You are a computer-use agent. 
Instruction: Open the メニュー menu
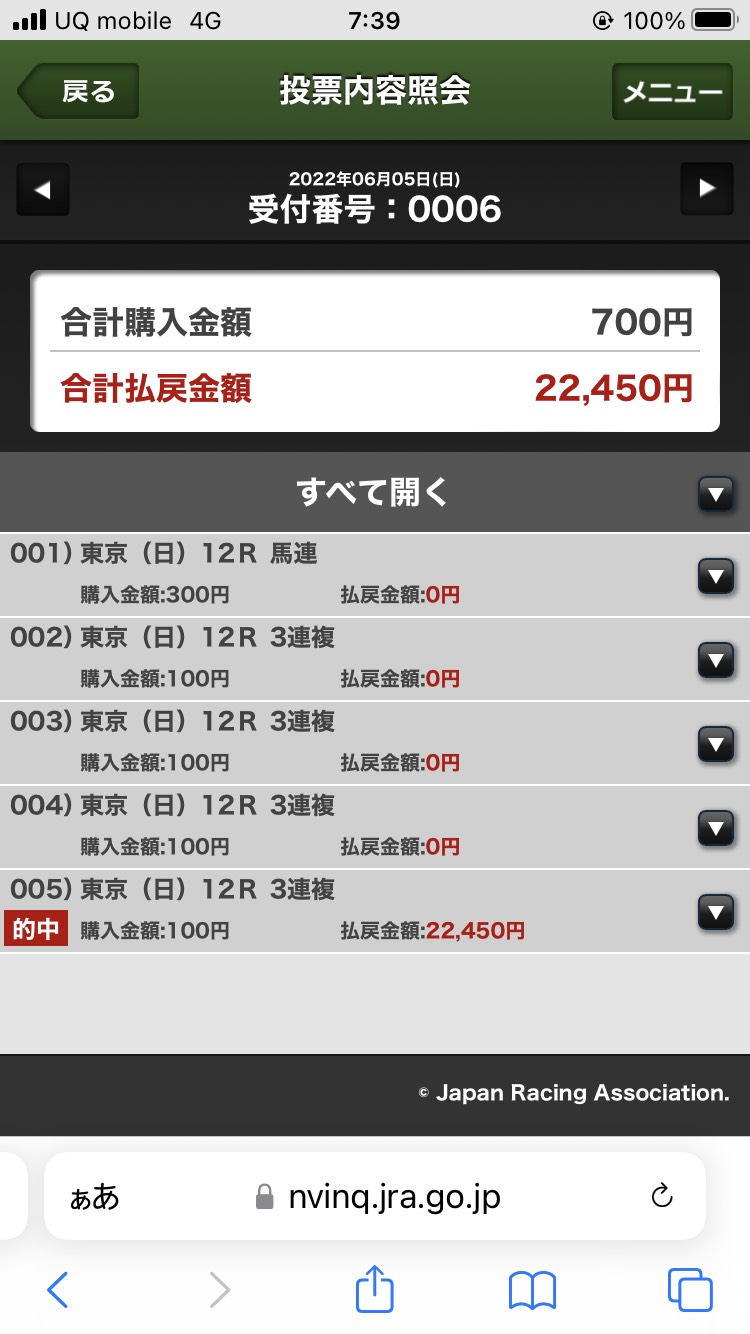[672, 92]
